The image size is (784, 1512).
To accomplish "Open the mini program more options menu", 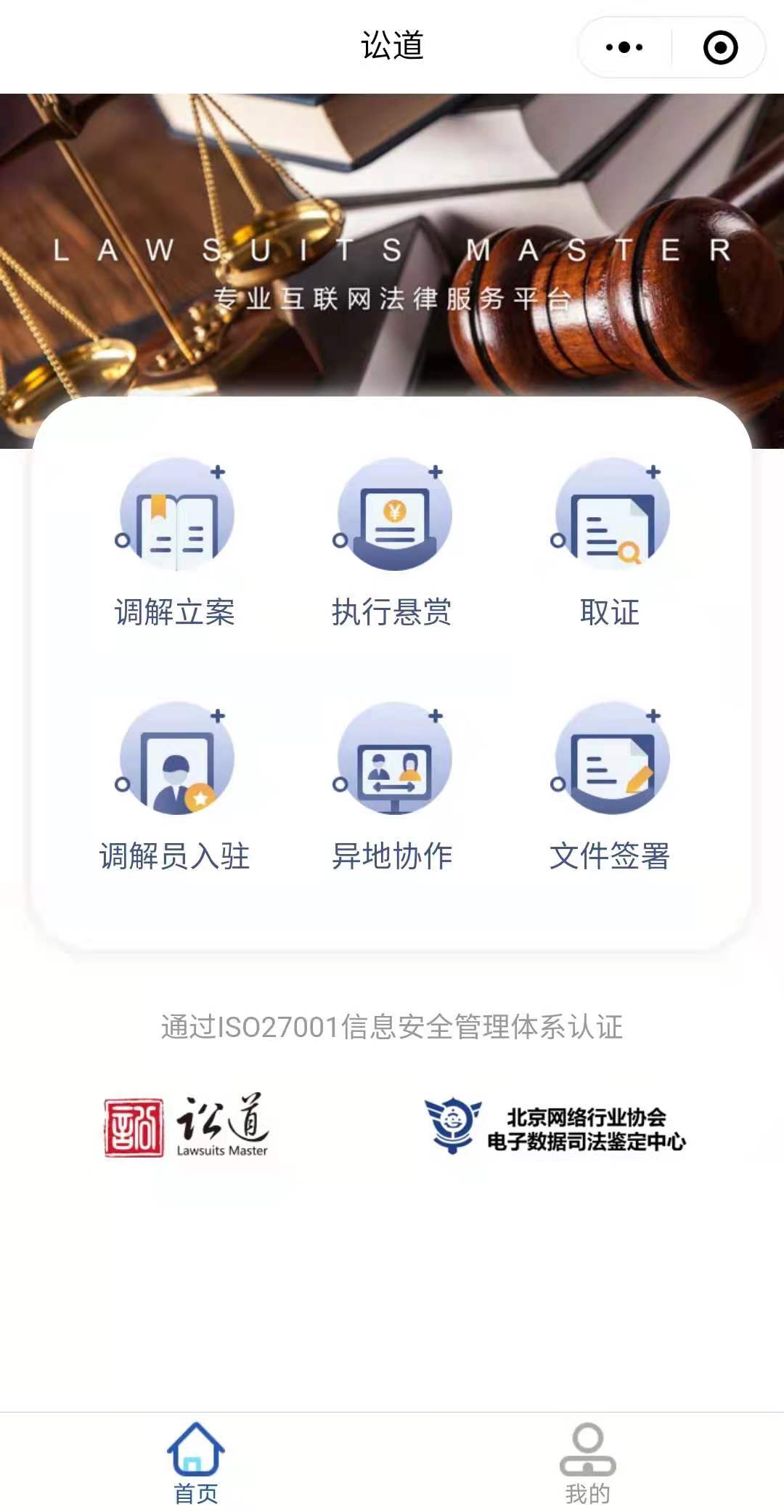I will [624, 48].
